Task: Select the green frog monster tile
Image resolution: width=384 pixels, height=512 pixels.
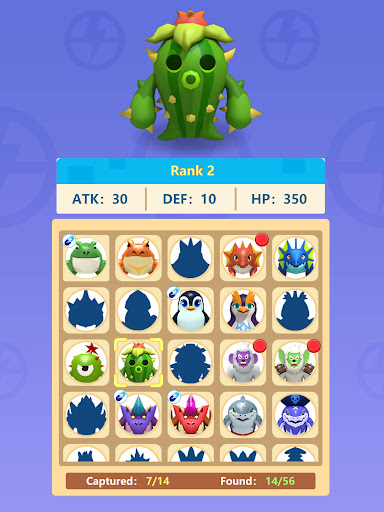Action: 86,258
